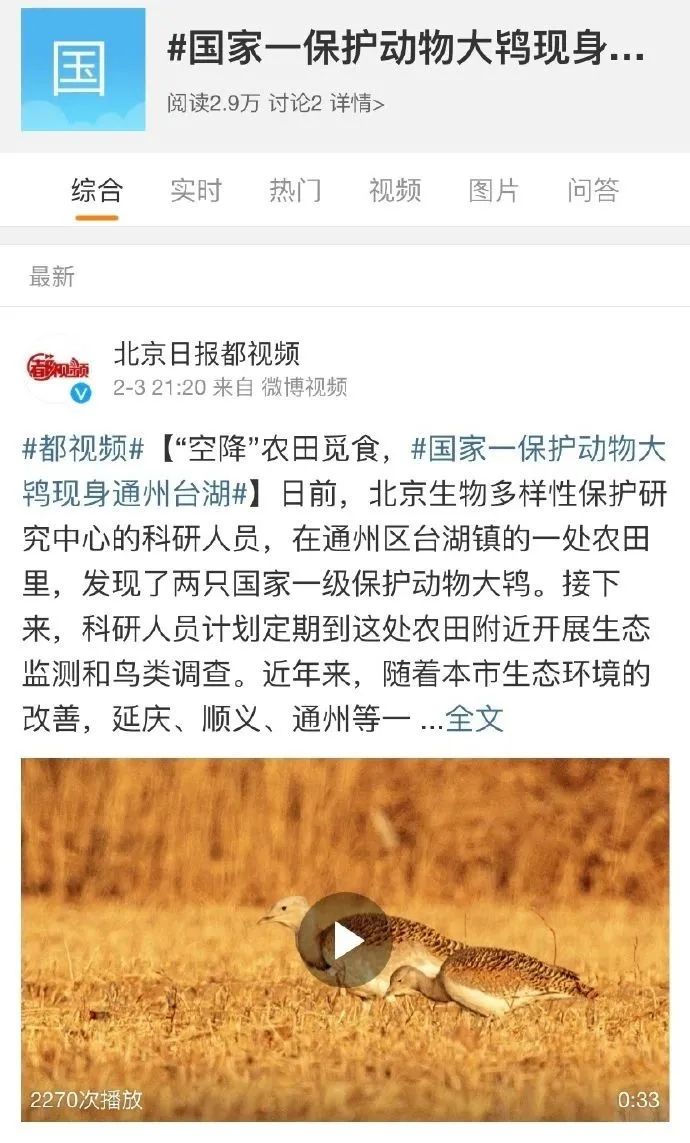Open the 微博视频 source link

pyautogui.click(x=304, y=387)
